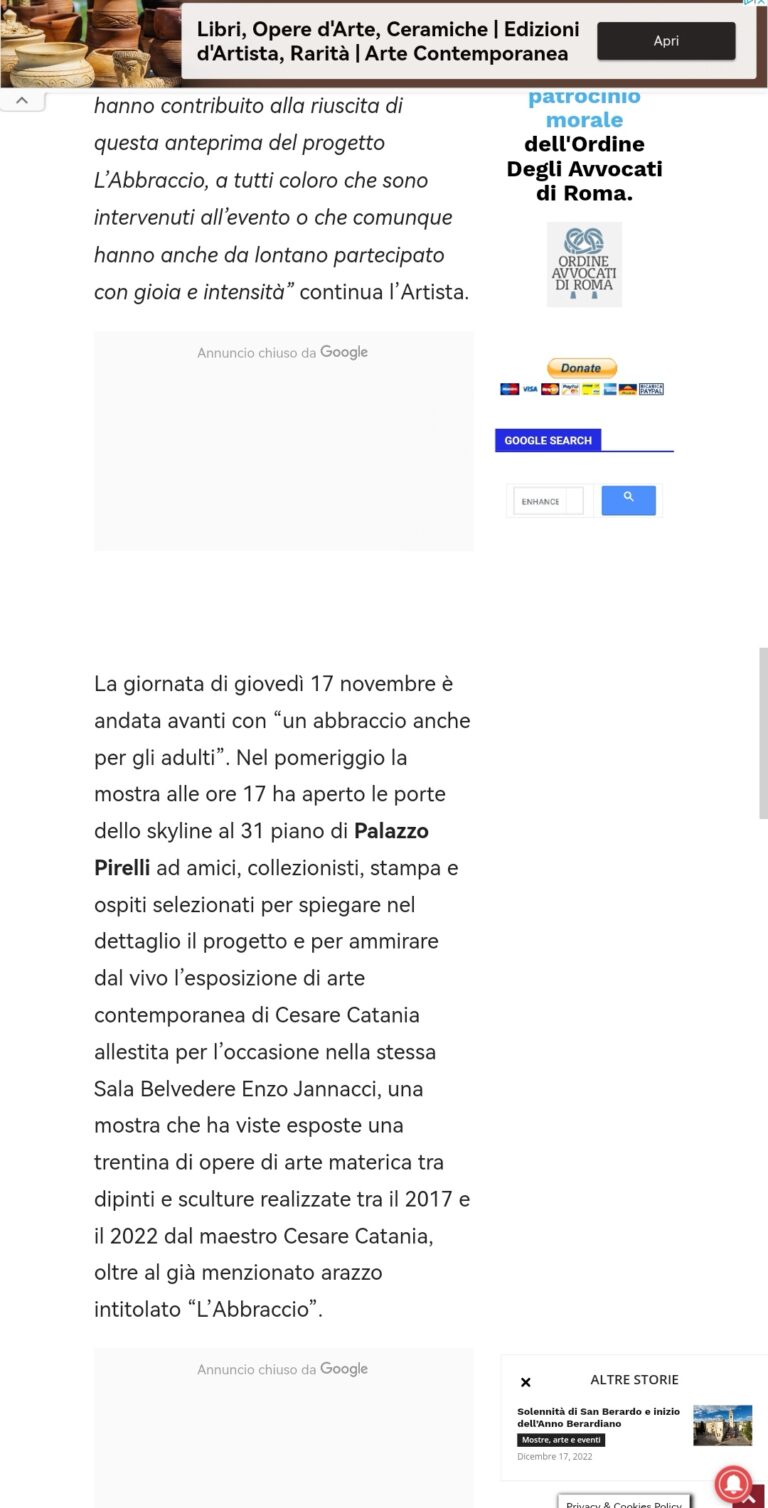Open the notifications bell
This screenshot has width=768, height=1508.
(734, 1484)
